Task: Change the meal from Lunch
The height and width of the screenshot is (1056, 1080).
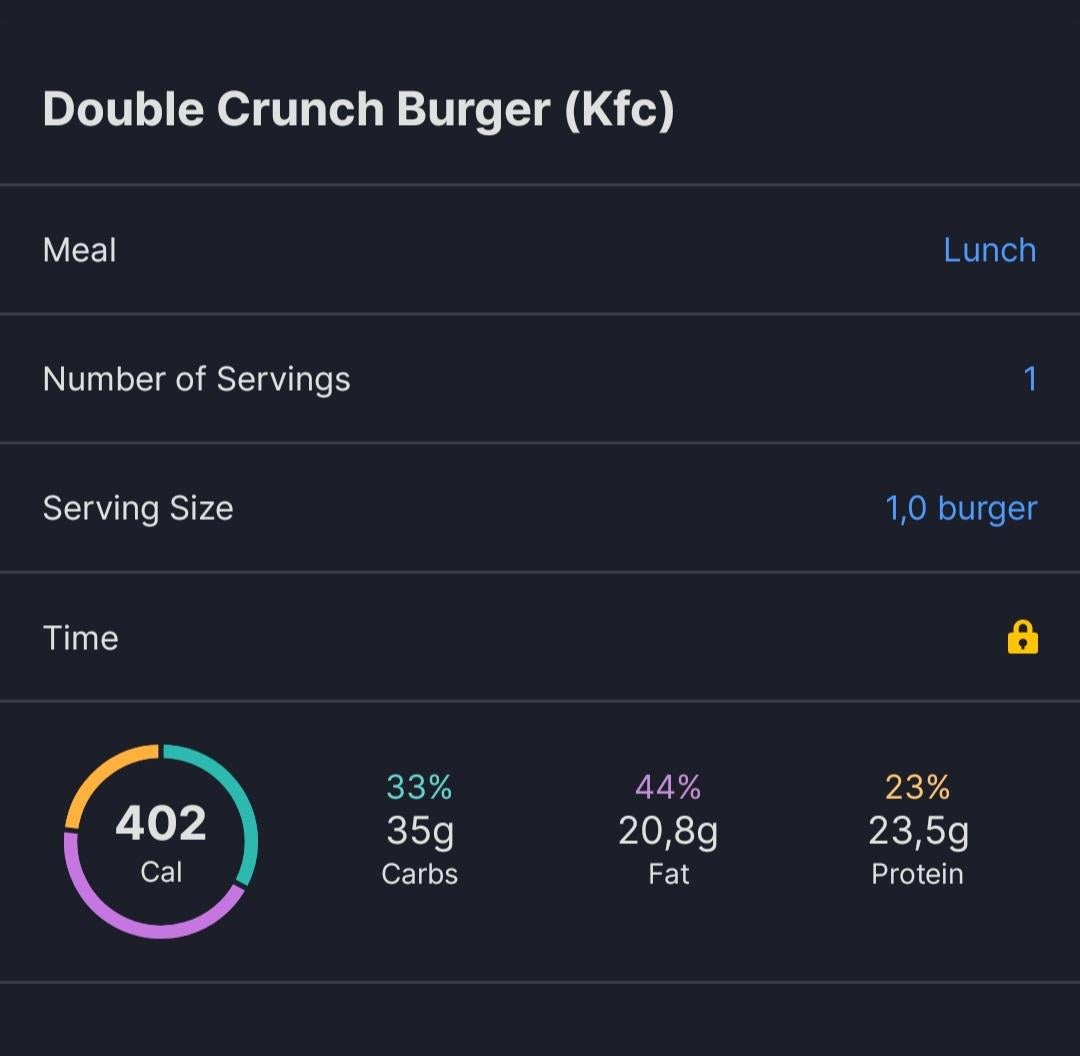Action: tap(989, 250)
